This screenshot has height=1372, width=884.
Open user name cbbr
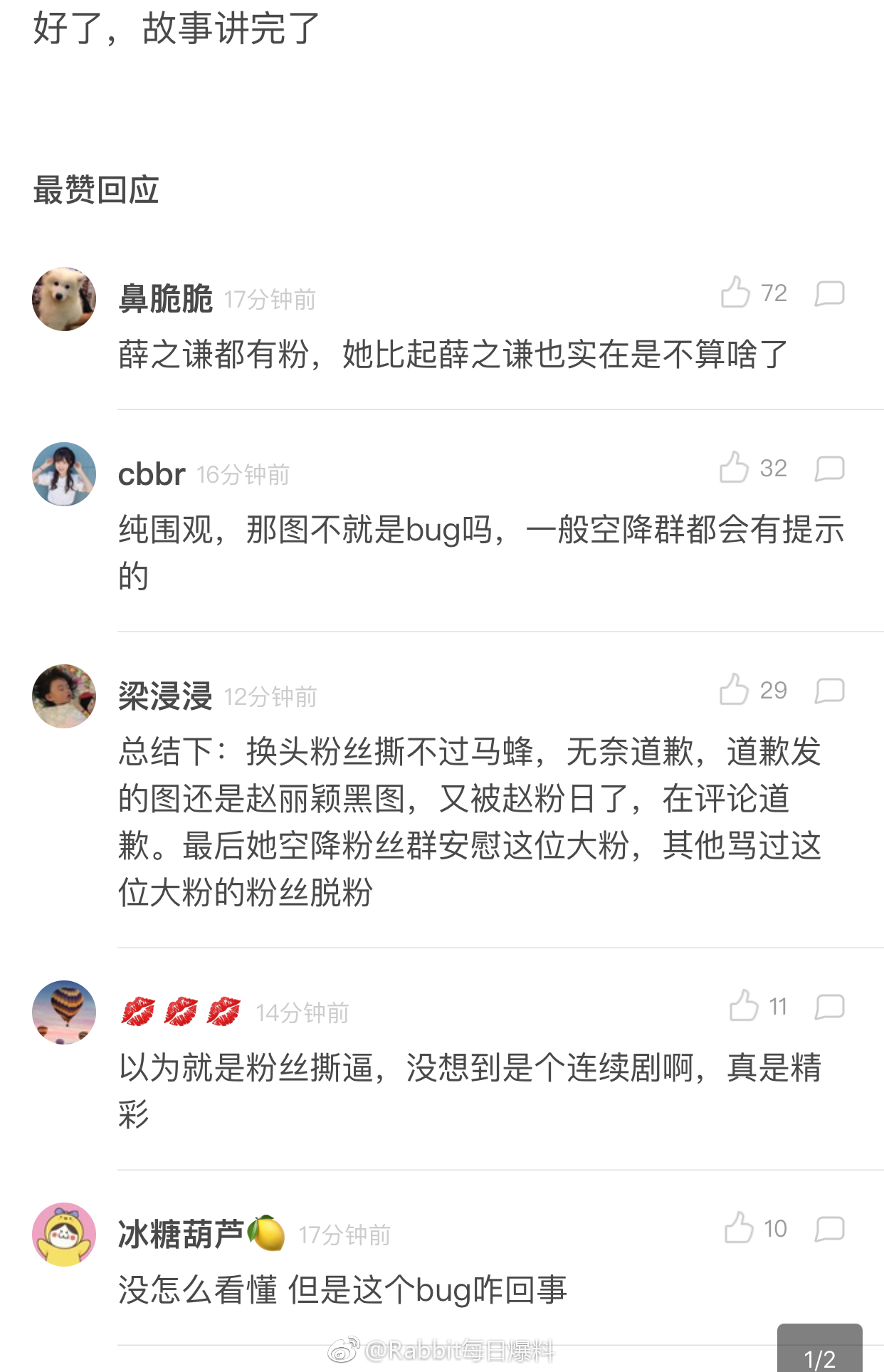[x=152, y=474]
